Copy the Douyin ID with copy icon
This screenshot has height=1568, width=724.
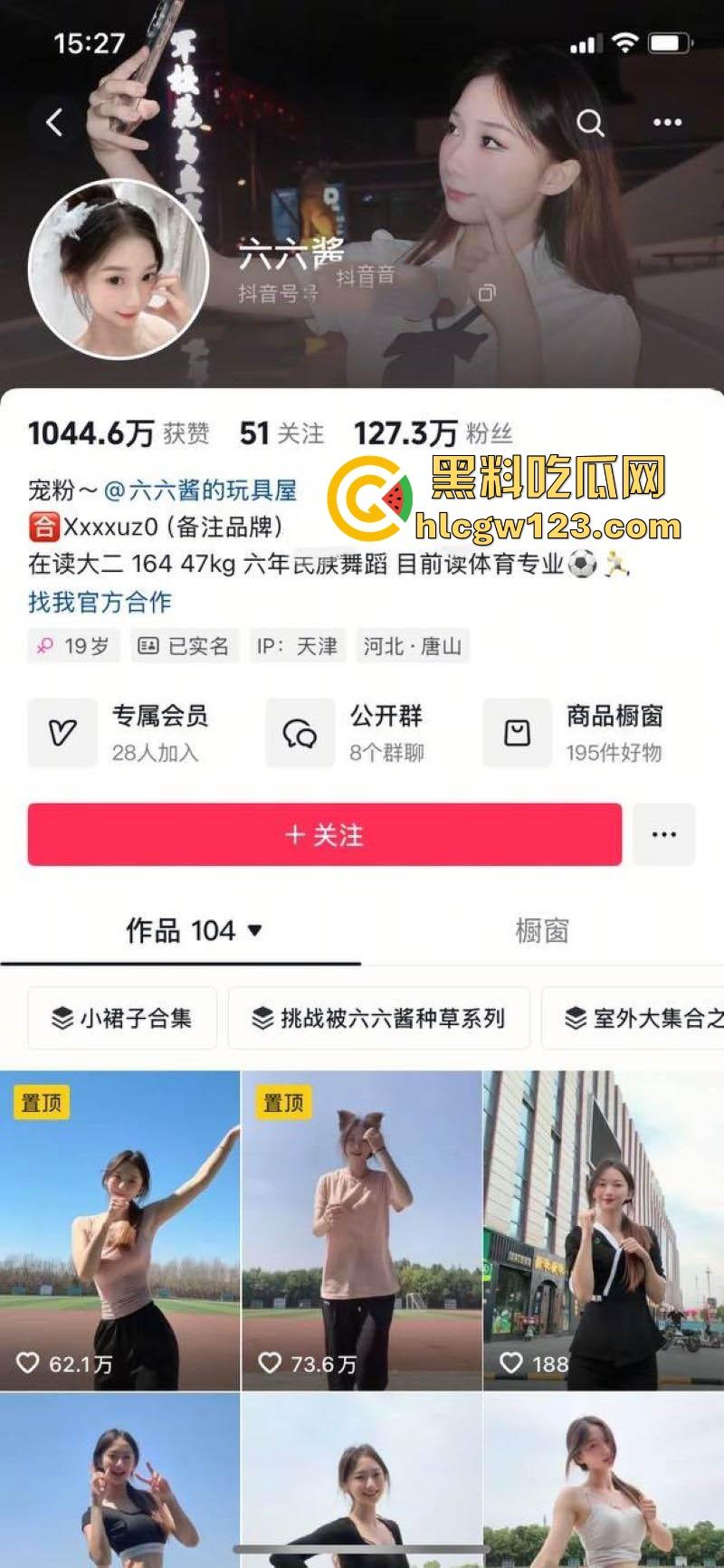coord(487,292)
